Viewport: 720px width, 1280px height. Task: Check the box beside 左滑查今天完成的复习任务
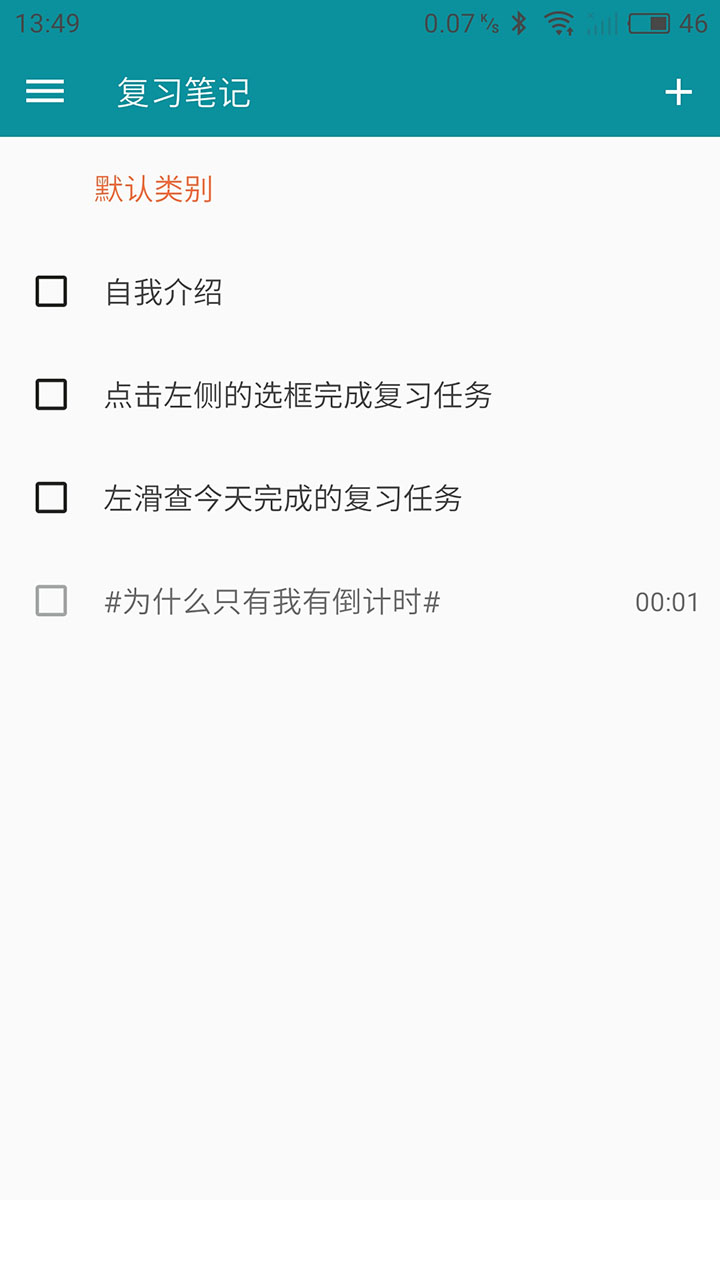click(x=52, y=498)
